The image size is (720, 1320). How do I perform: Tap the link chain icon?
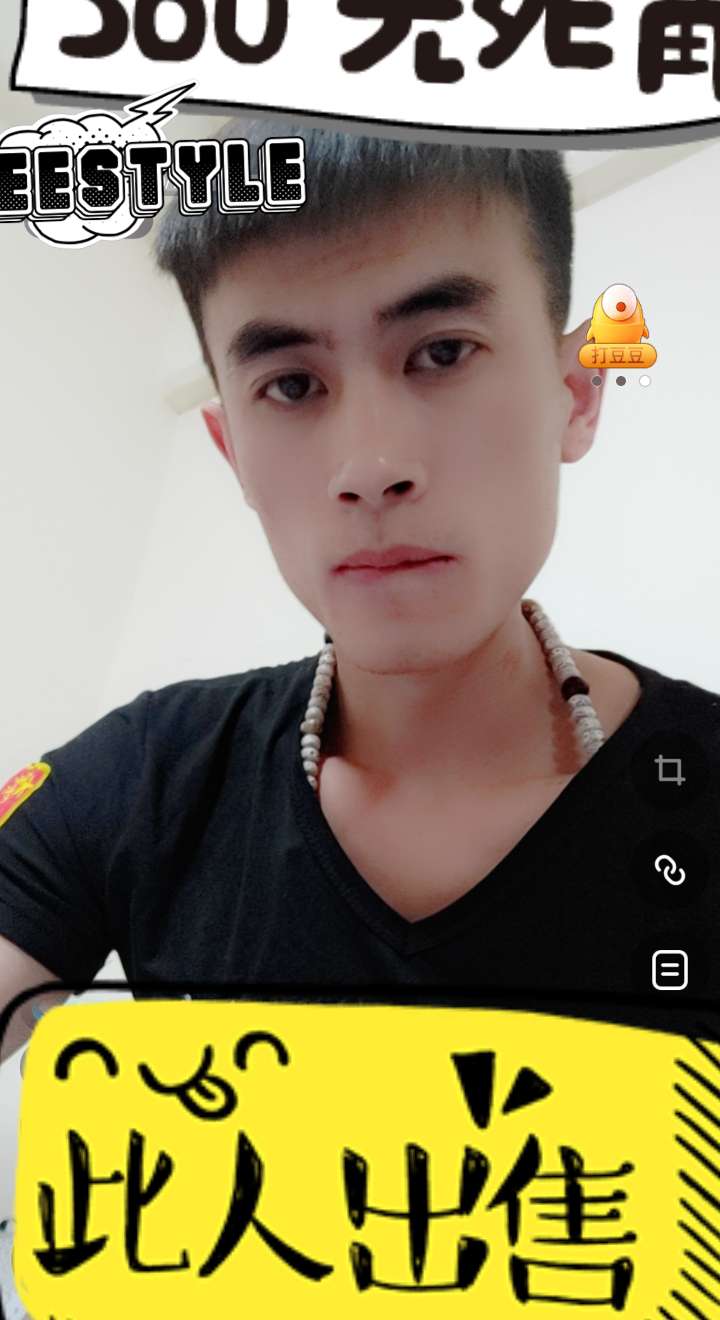(x=669, y=870)
